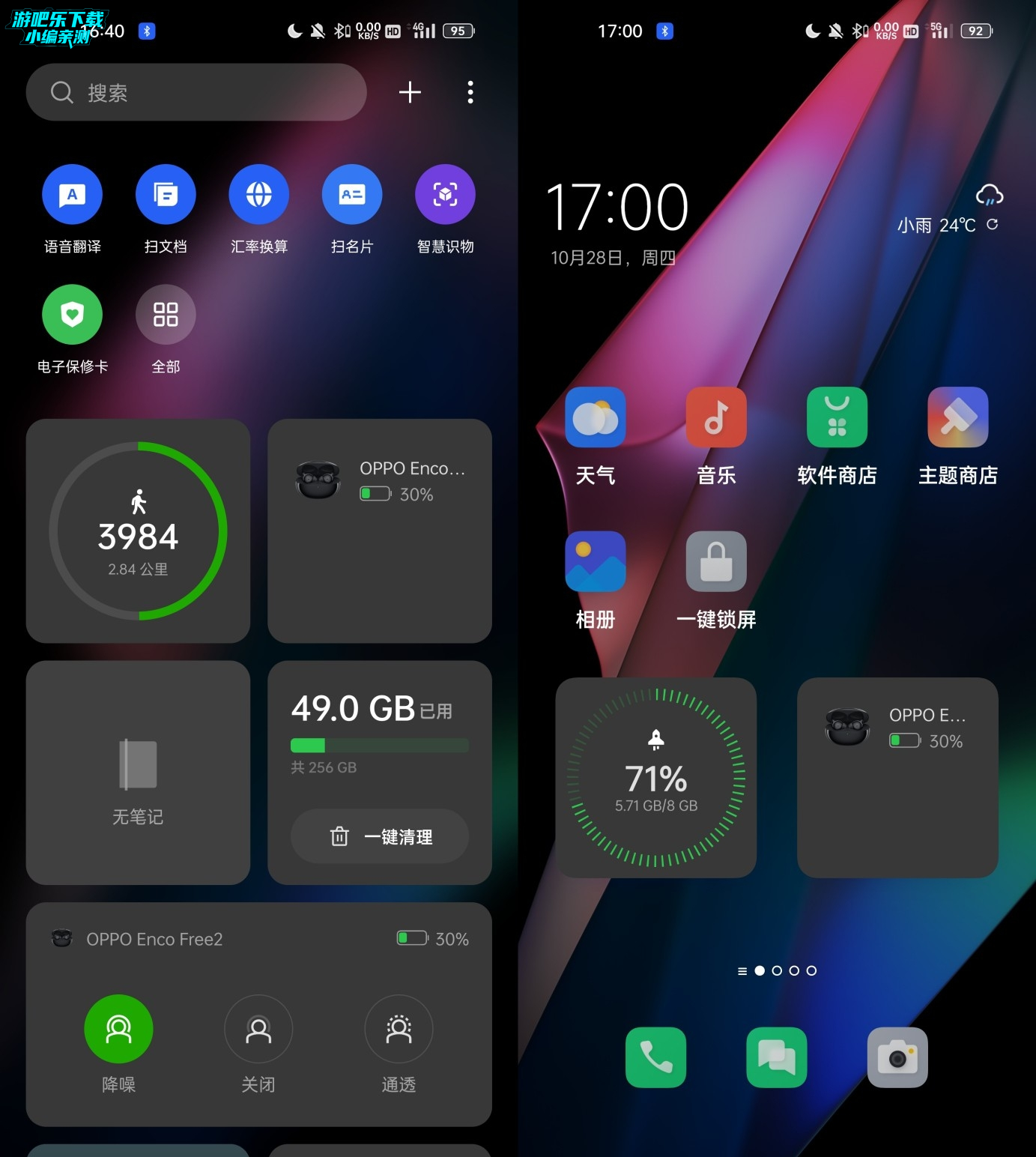Screen dimensions: 1036x1157
Task: Select 关闭 to turn noise control off
Action: pos(258,1029)
